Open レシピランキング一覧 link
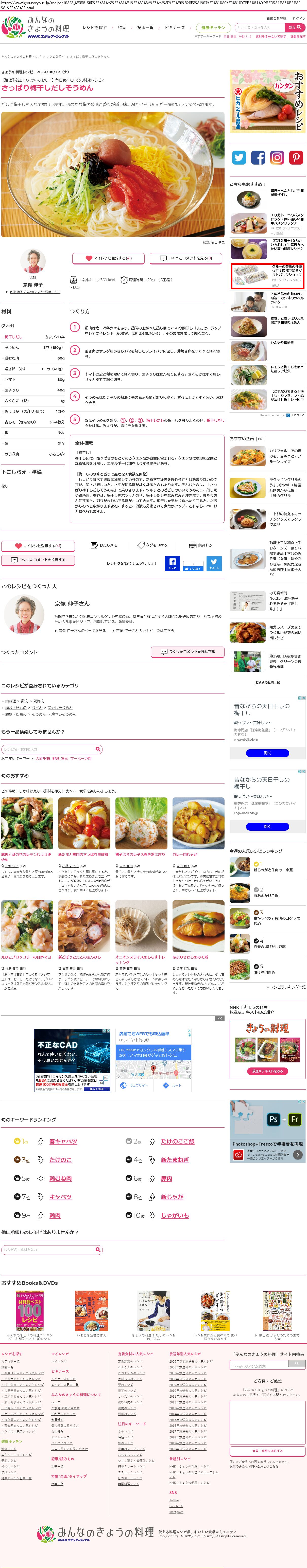 [x=287, y=987]
